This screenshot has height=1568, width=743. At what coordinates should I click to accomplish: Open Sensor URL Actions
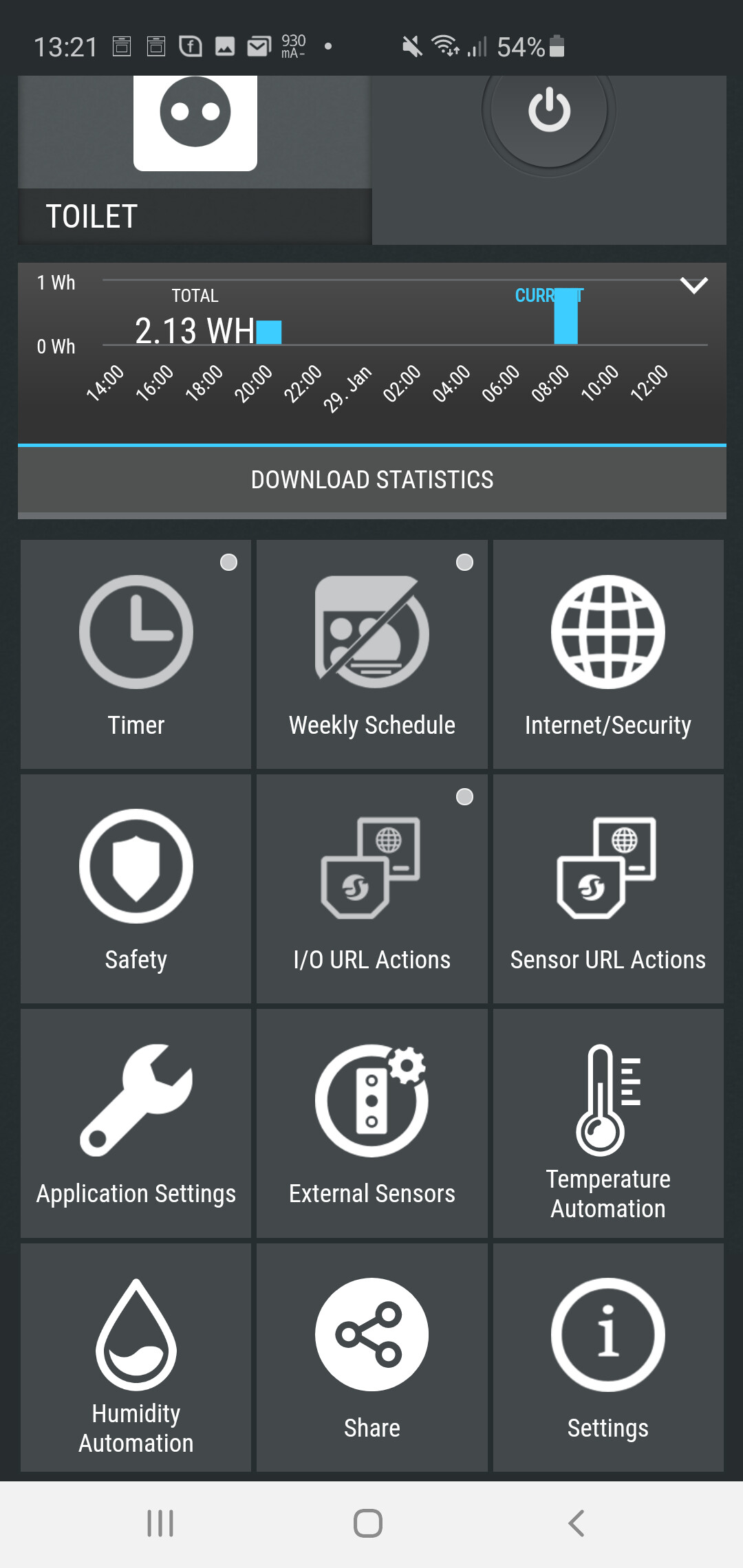point(608,889)
